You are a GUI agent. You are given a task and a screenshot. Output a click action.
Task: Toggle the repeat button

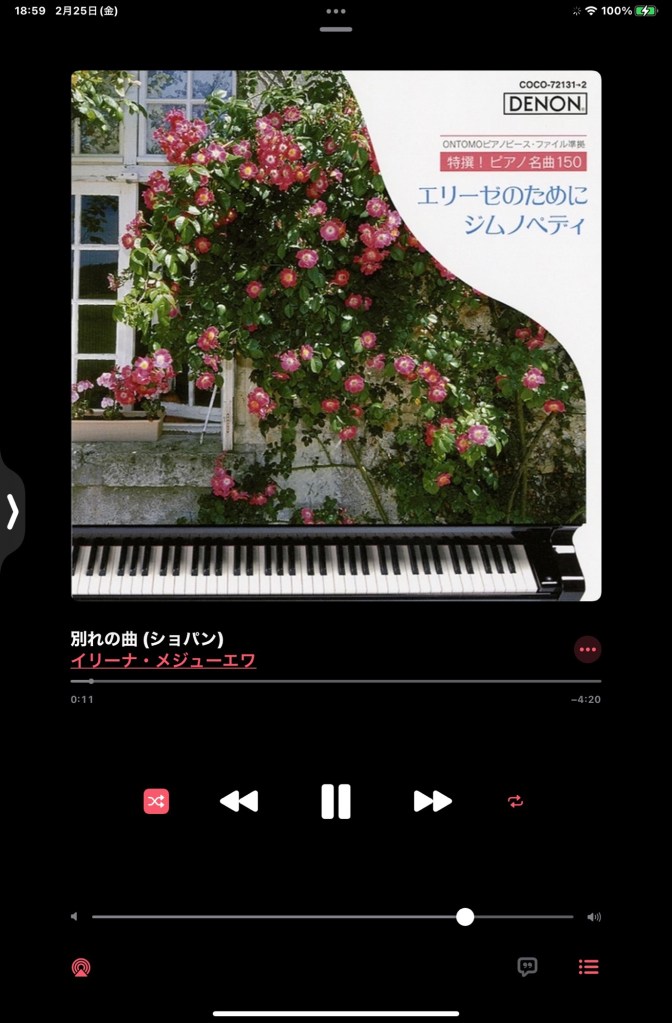tap(515, 801)
